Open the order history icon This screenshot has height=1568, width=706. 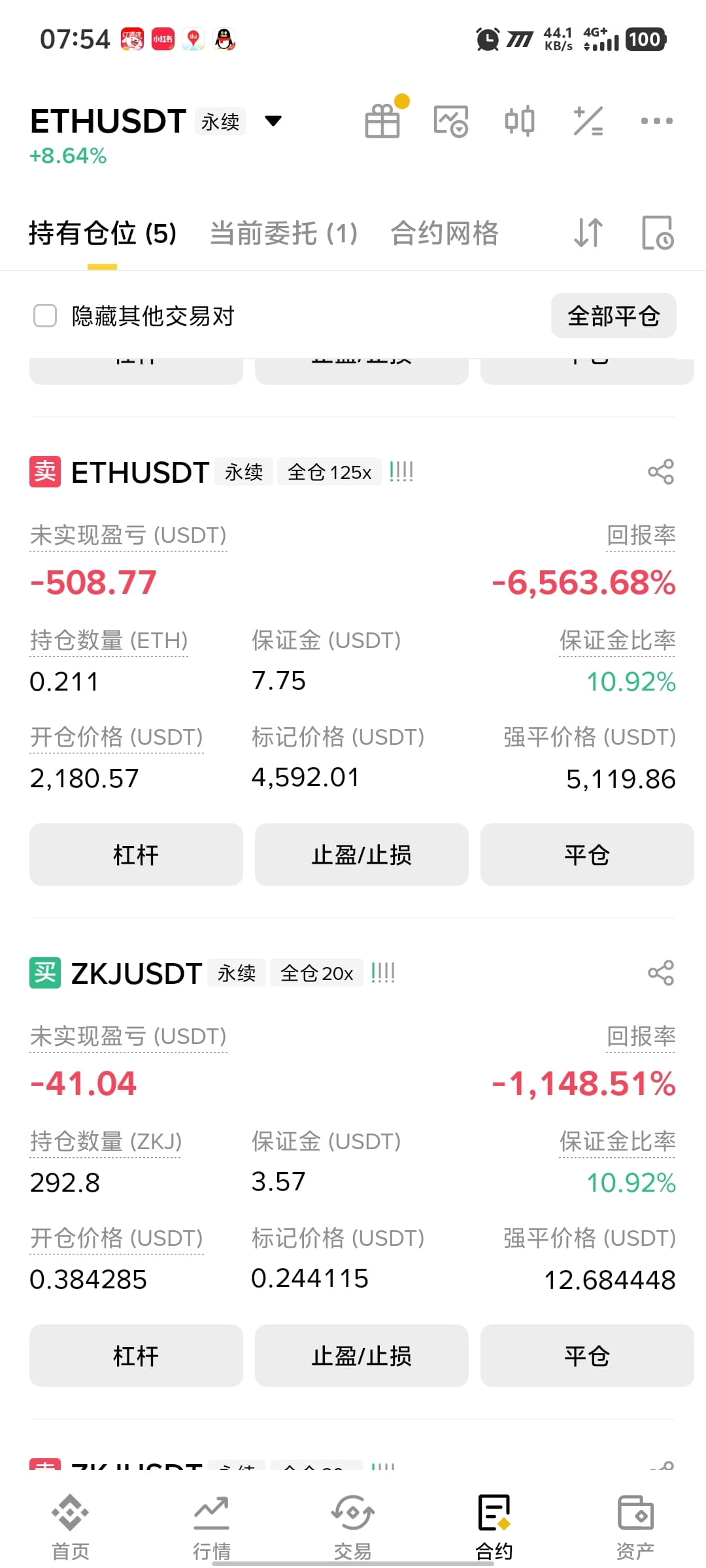[x=658, y=233]
